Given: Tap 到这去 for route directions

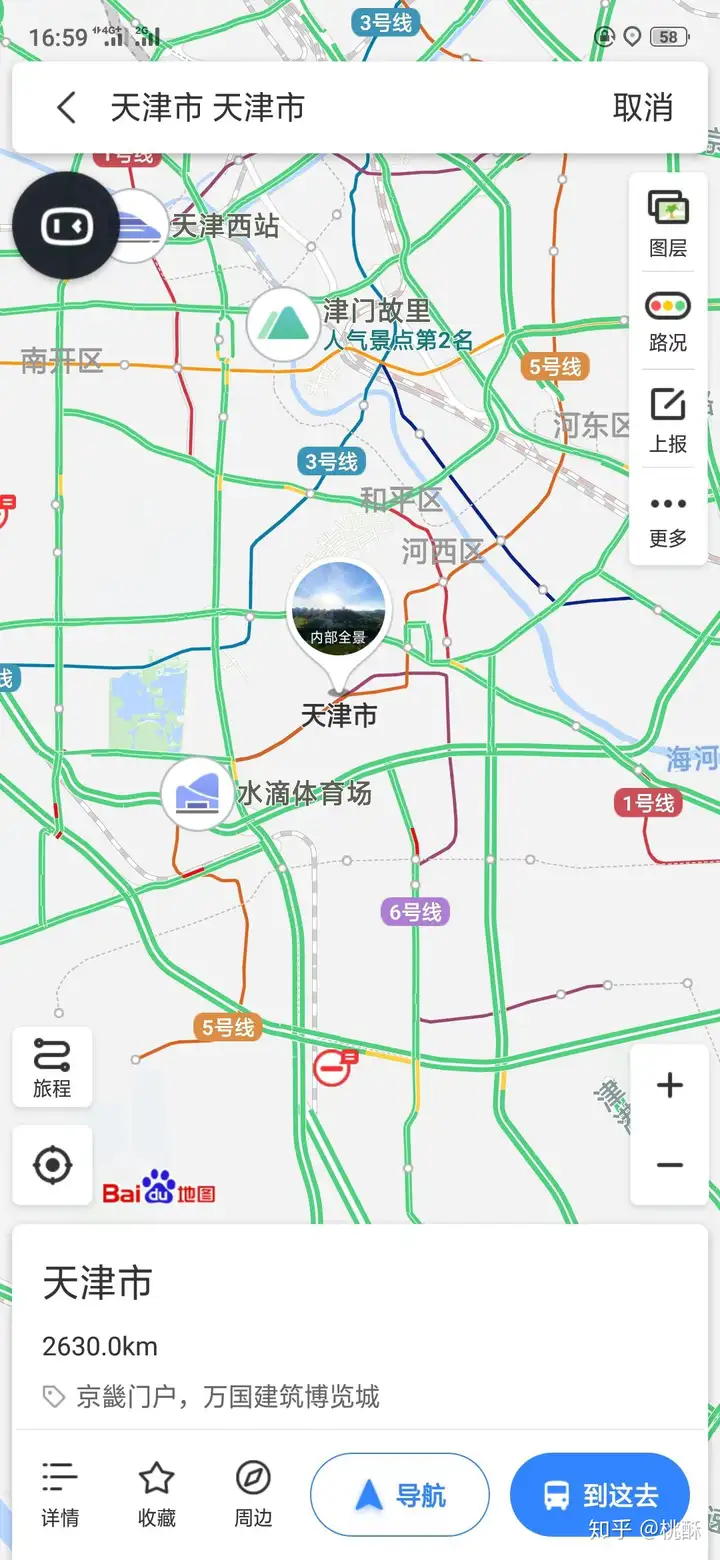Looking at the screenshot, I should pos(600,1495).
